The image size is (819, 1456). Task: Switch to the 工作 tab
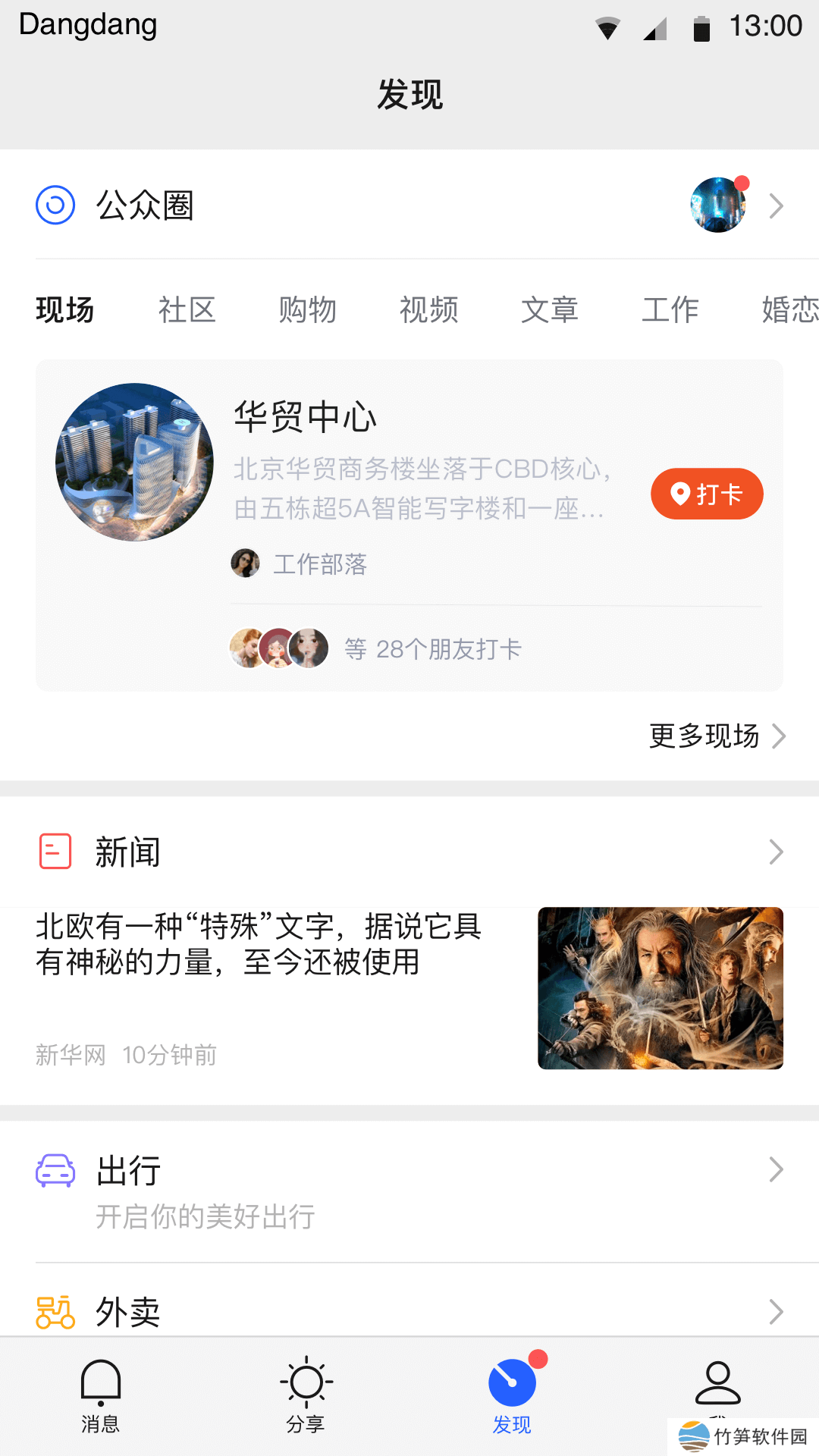[670, 310]
